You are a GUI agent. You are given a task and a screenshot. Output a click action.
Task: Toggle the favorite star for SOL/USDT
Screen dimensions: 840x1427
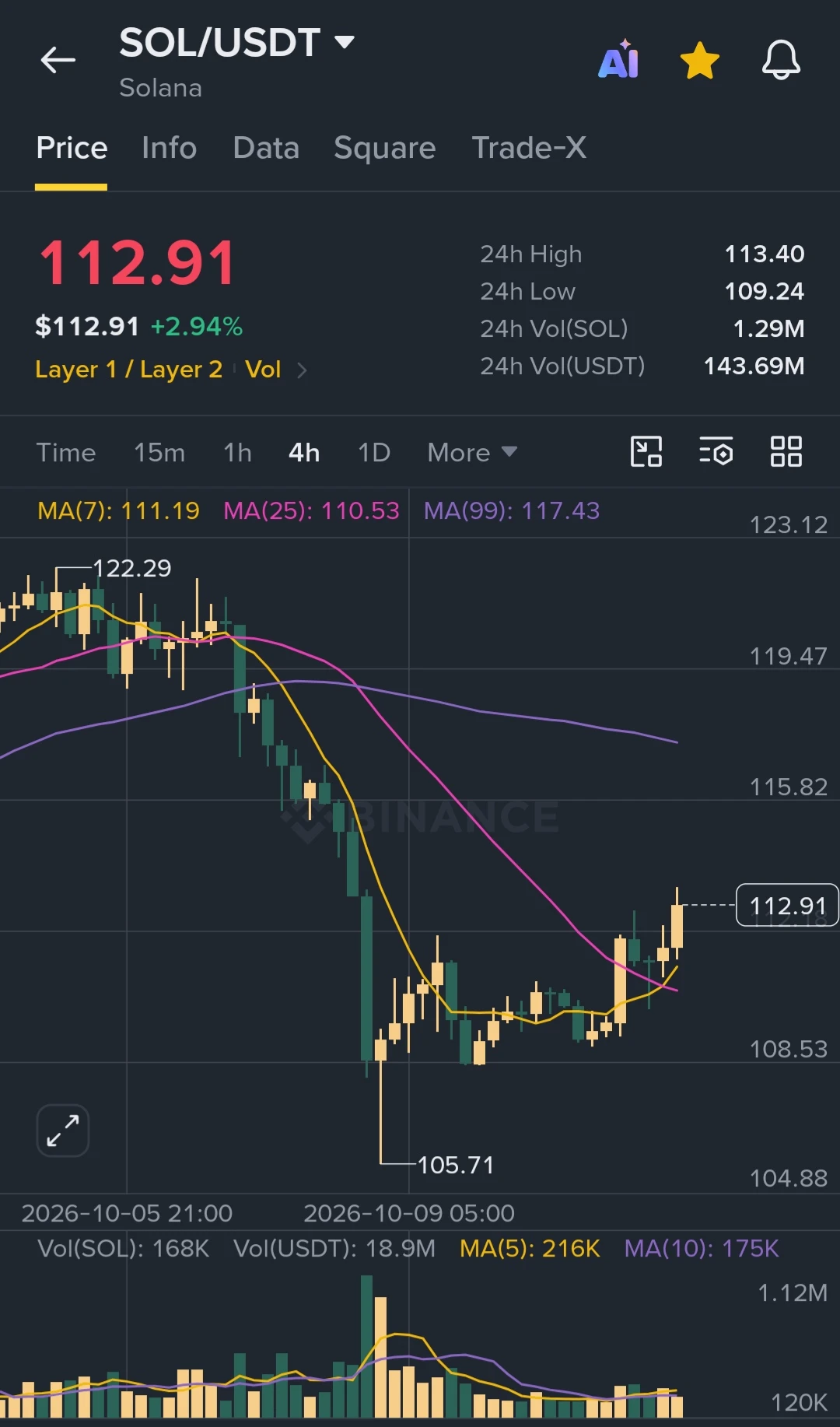coord(699,60)
